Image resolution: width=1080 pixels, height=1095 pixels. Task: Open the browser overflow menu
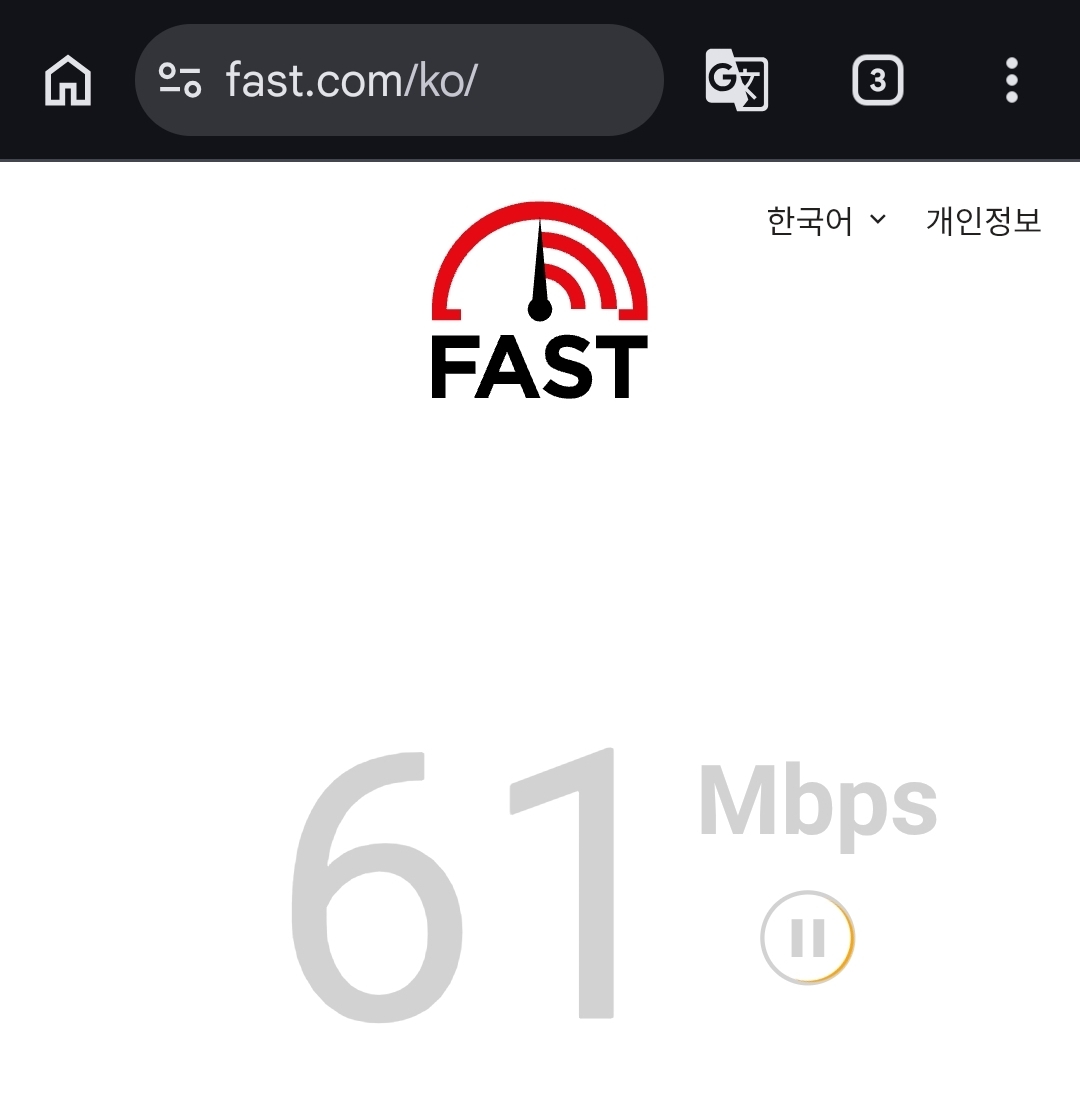[1011, 80]
